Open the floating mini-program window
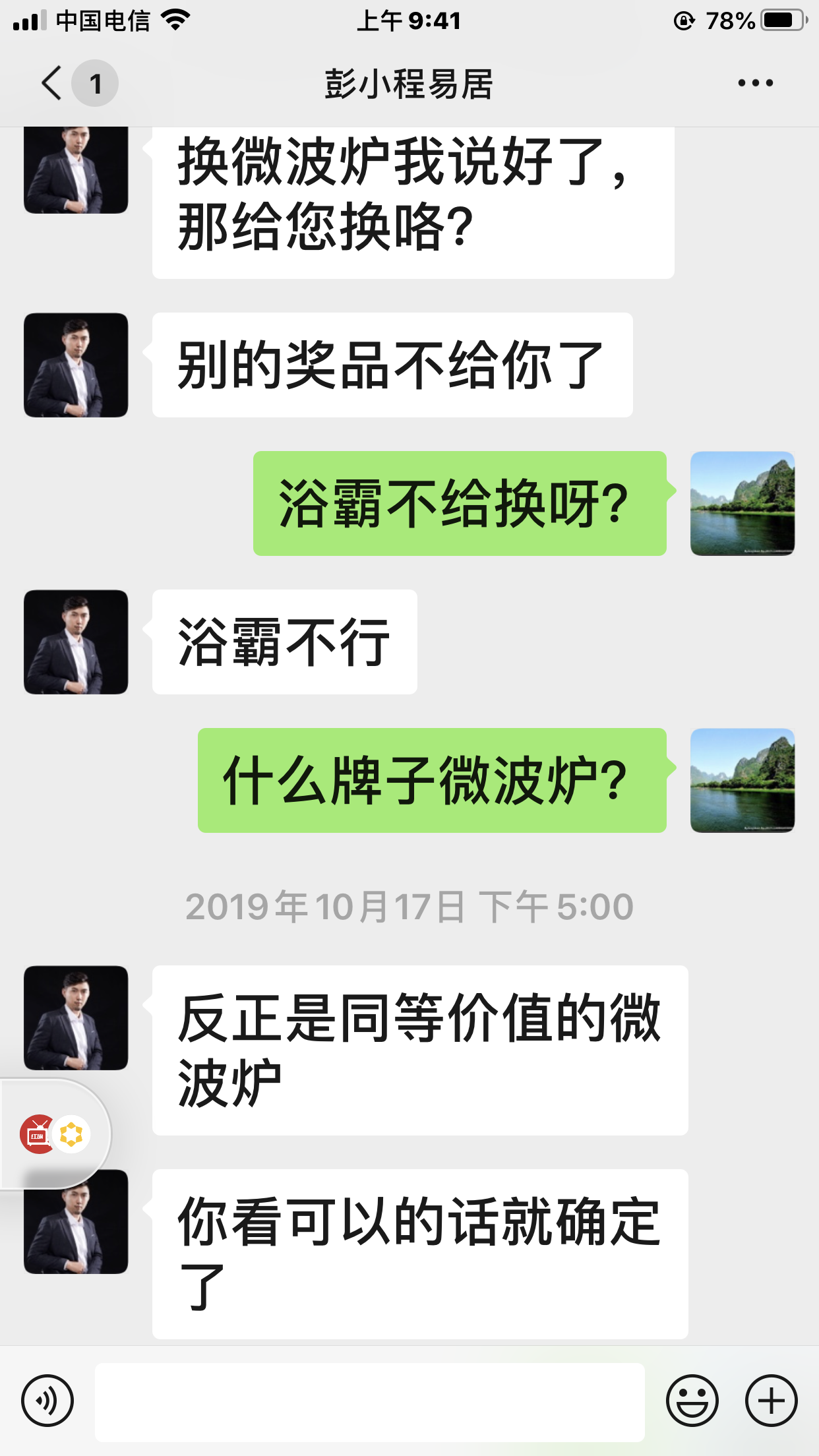 click(x=55, y=1134)
